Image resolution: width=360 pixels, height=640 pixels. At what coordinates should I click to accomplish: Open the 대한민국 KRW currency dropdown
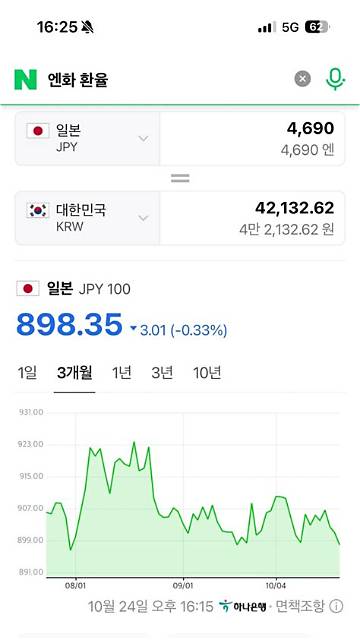tap(87, 218)
